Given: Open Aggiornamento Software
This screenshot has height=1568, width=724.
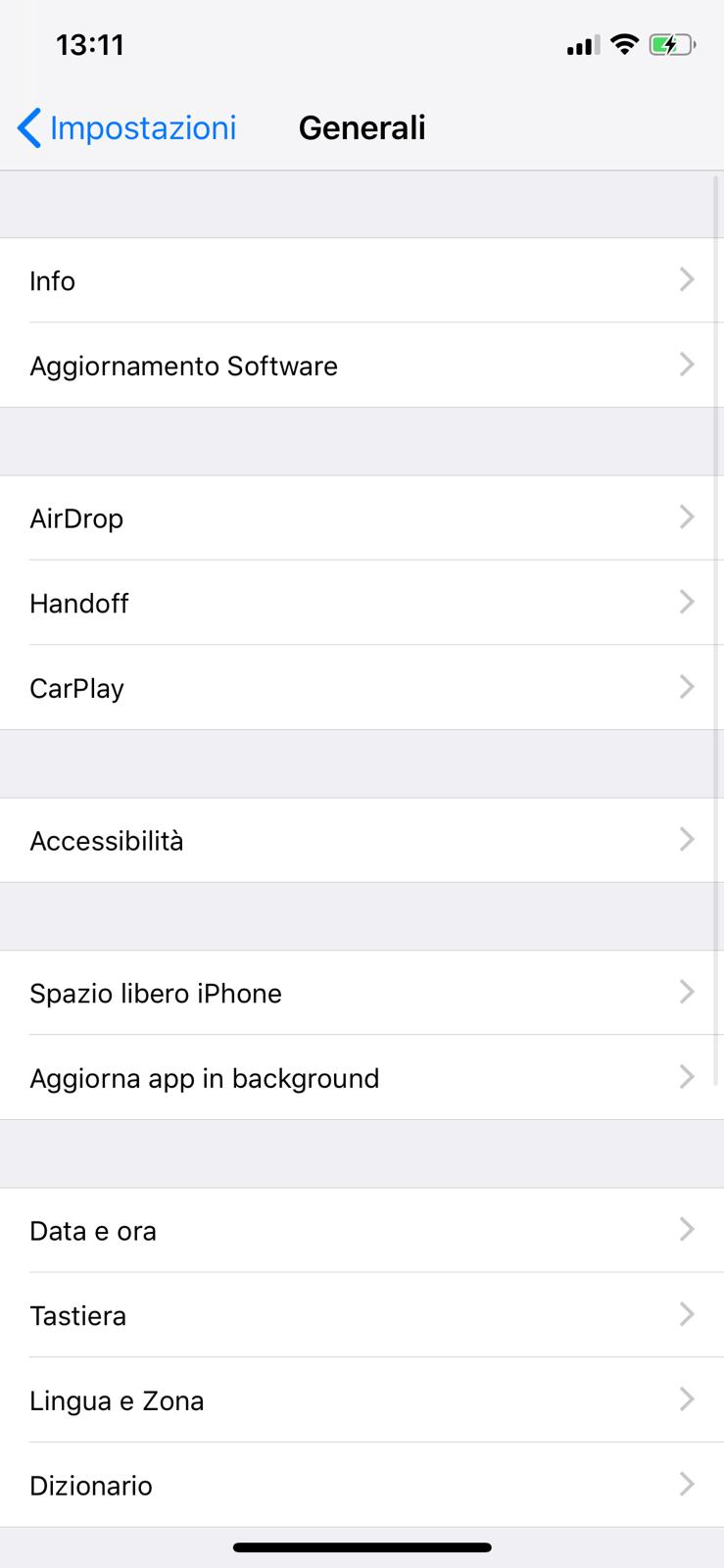Looking at the screenshot, I should (362, 366).
